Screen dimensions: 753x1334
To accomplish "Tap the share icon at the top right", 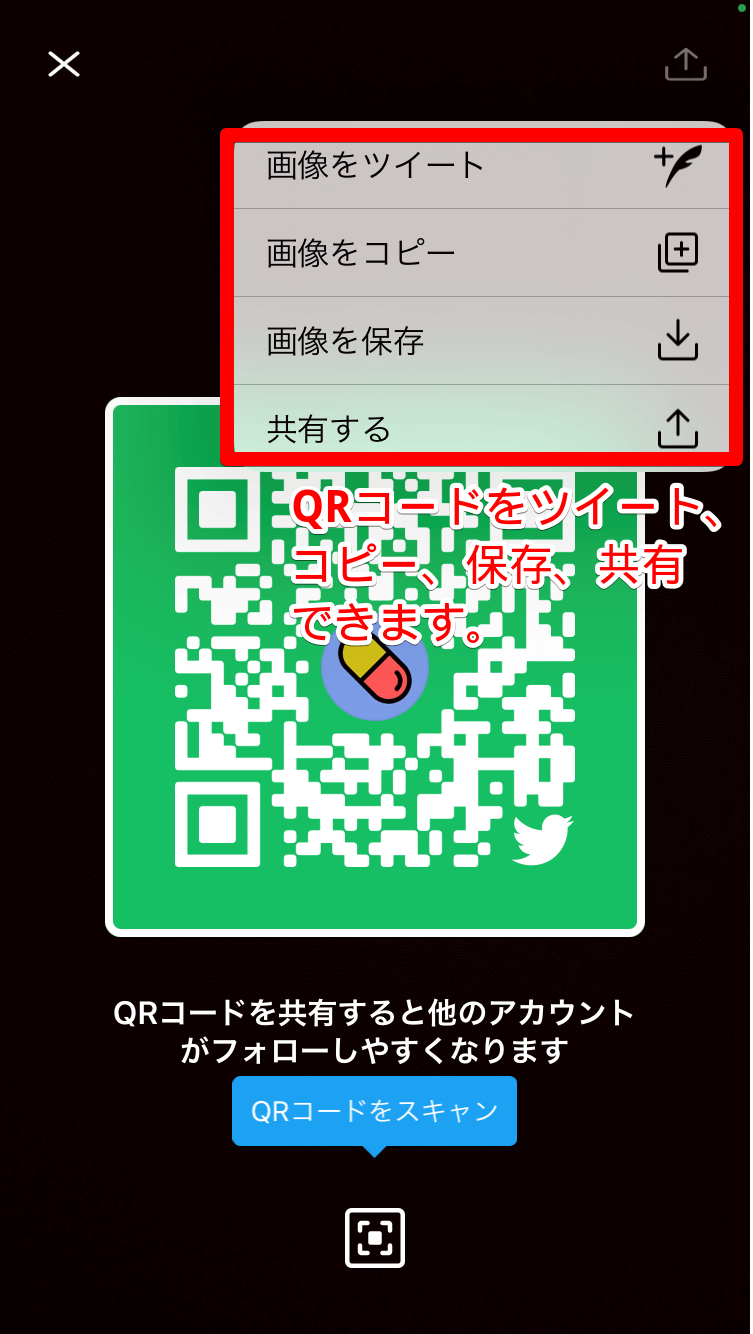I will tap(686, 64).
